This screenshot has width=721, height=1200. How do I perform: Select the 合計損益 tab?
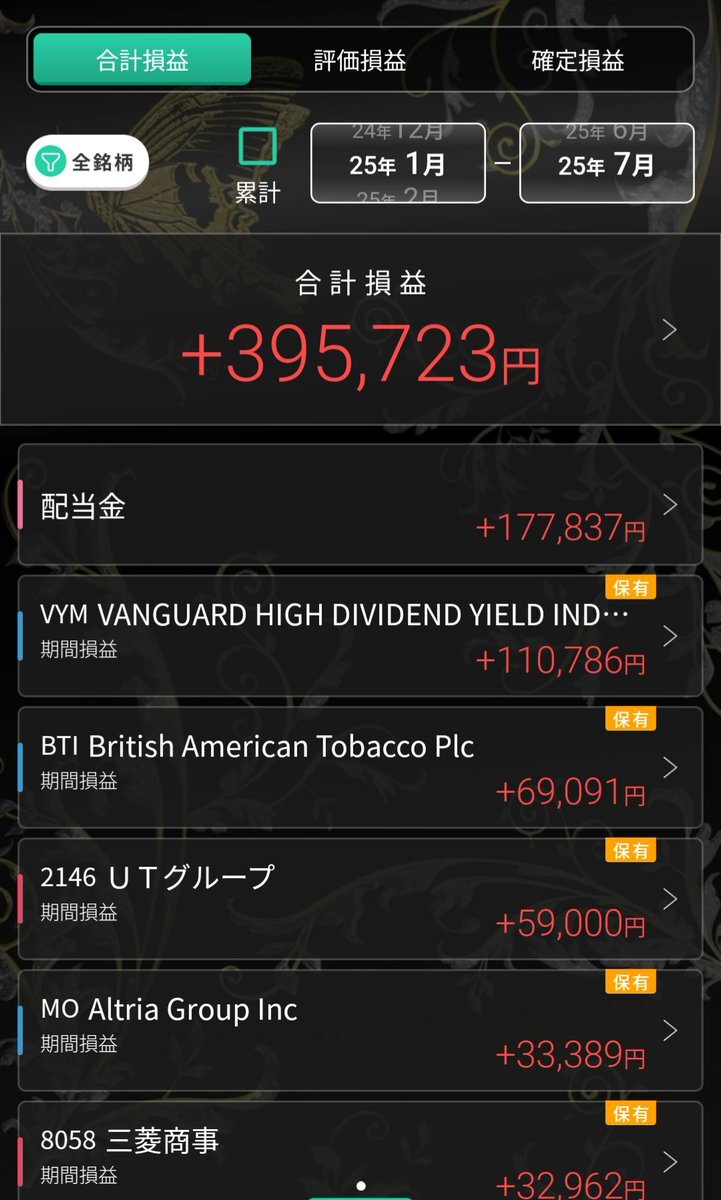pyautogui.click(x=142, y=60)
